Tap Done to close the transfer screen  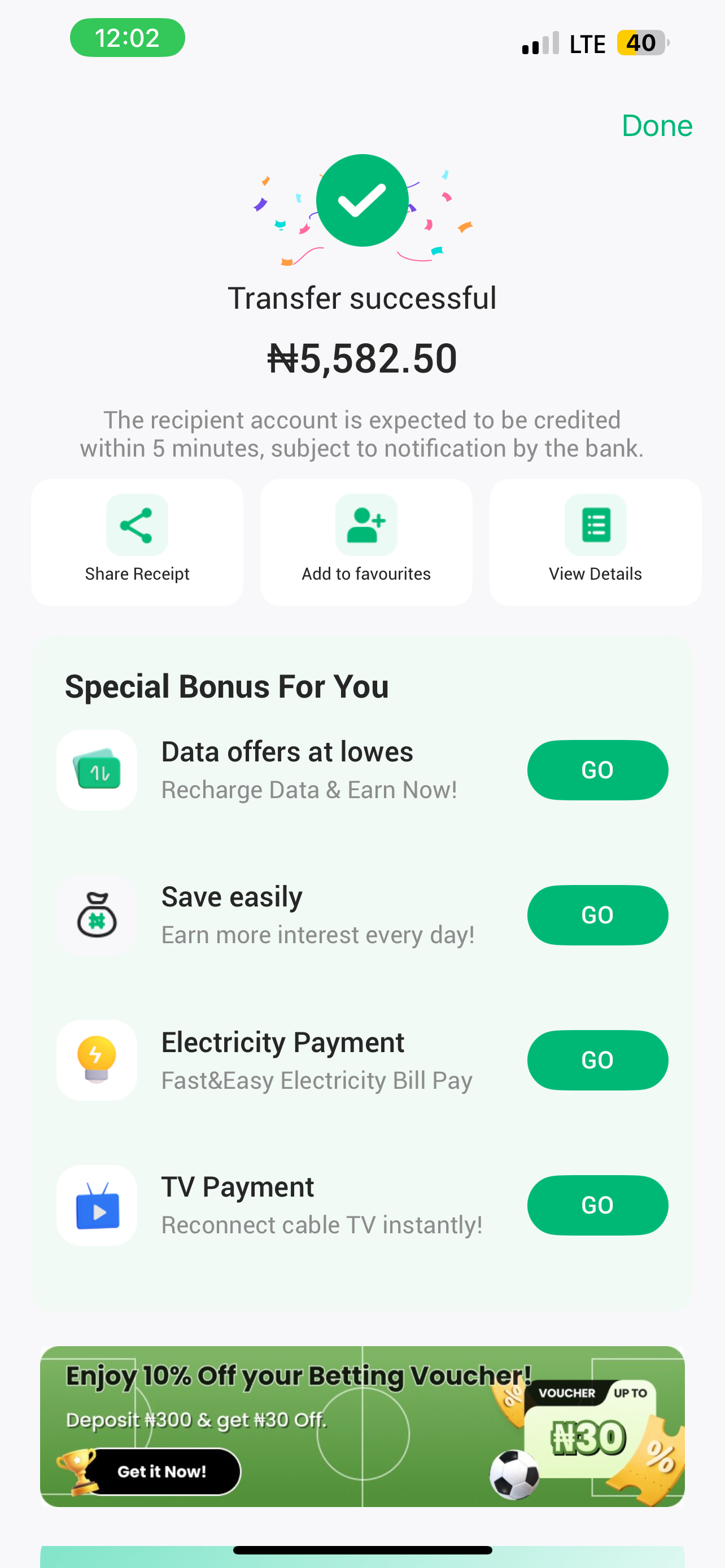[x=656, y=126]
